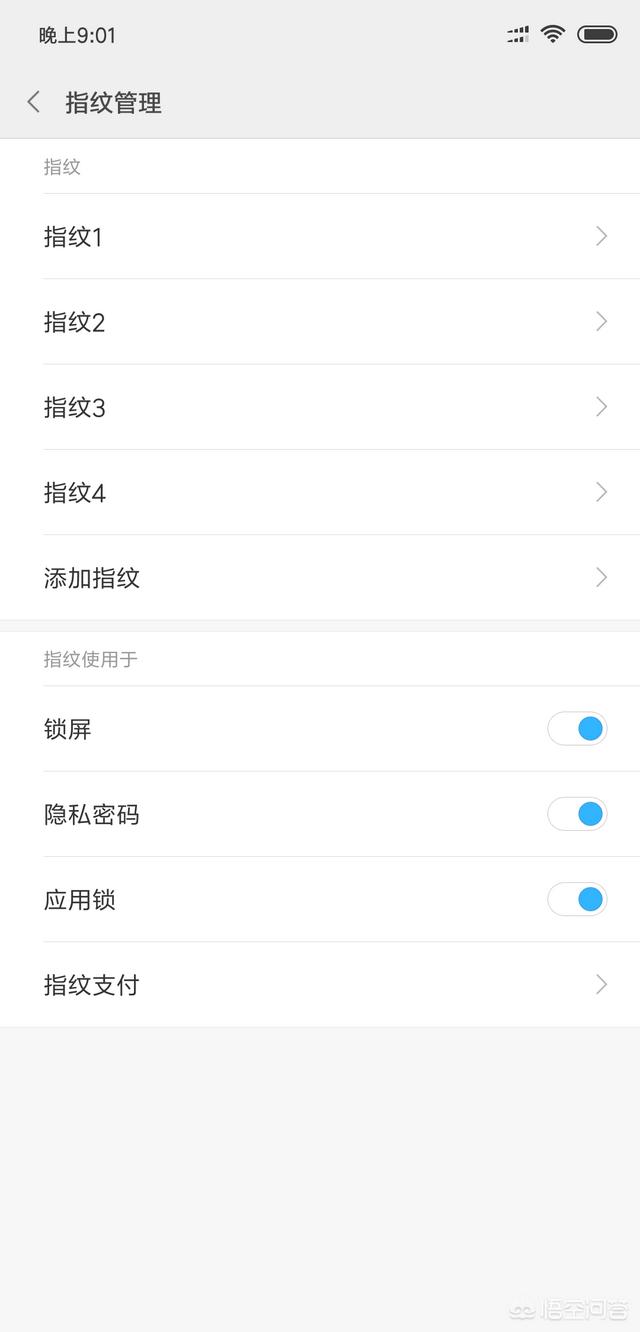The height and width of the screenshot is (1332, 640).
Task: Go back from 指纹管理 screen
Action: click(34, 102)
